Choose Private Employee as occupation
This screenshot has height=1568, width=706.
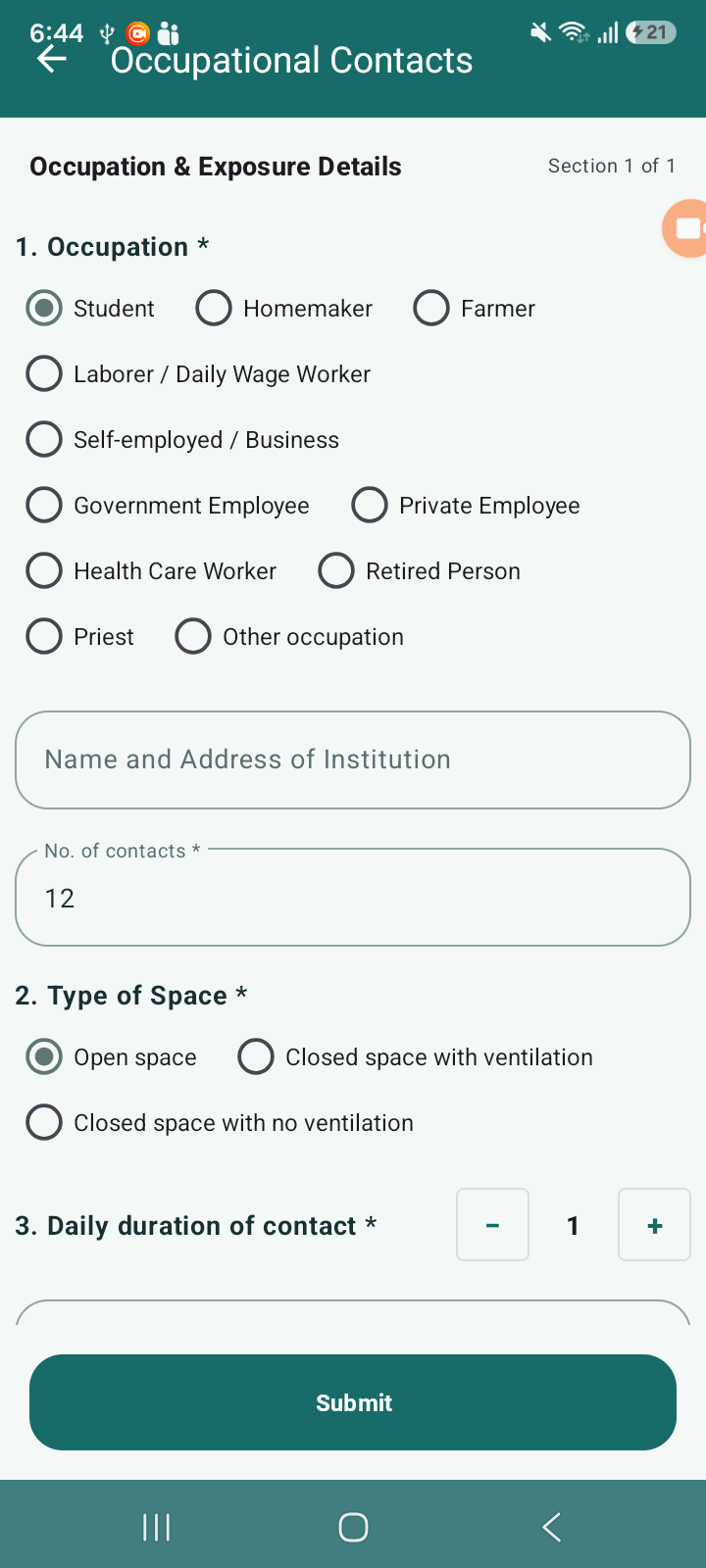[466, 506]
